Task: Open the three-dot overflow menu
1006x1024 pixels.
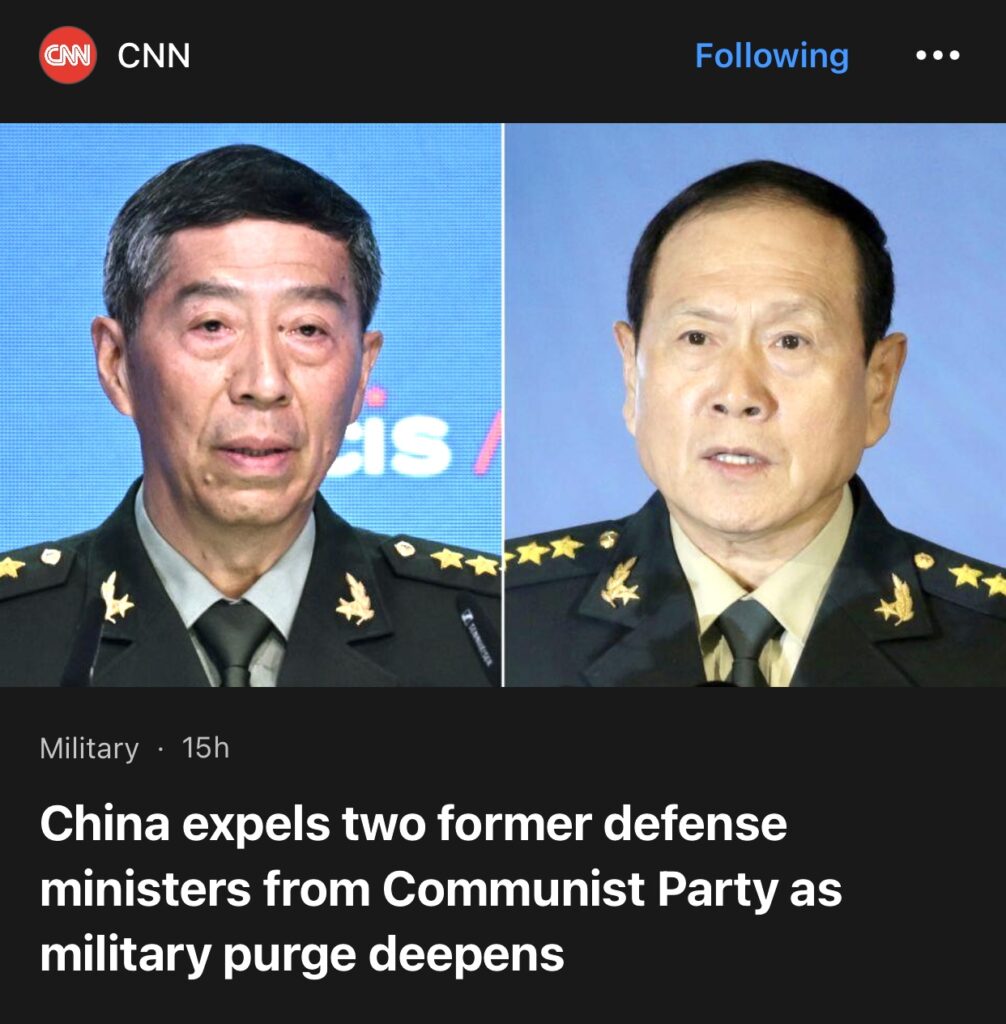Action: (x=937, y=56)
